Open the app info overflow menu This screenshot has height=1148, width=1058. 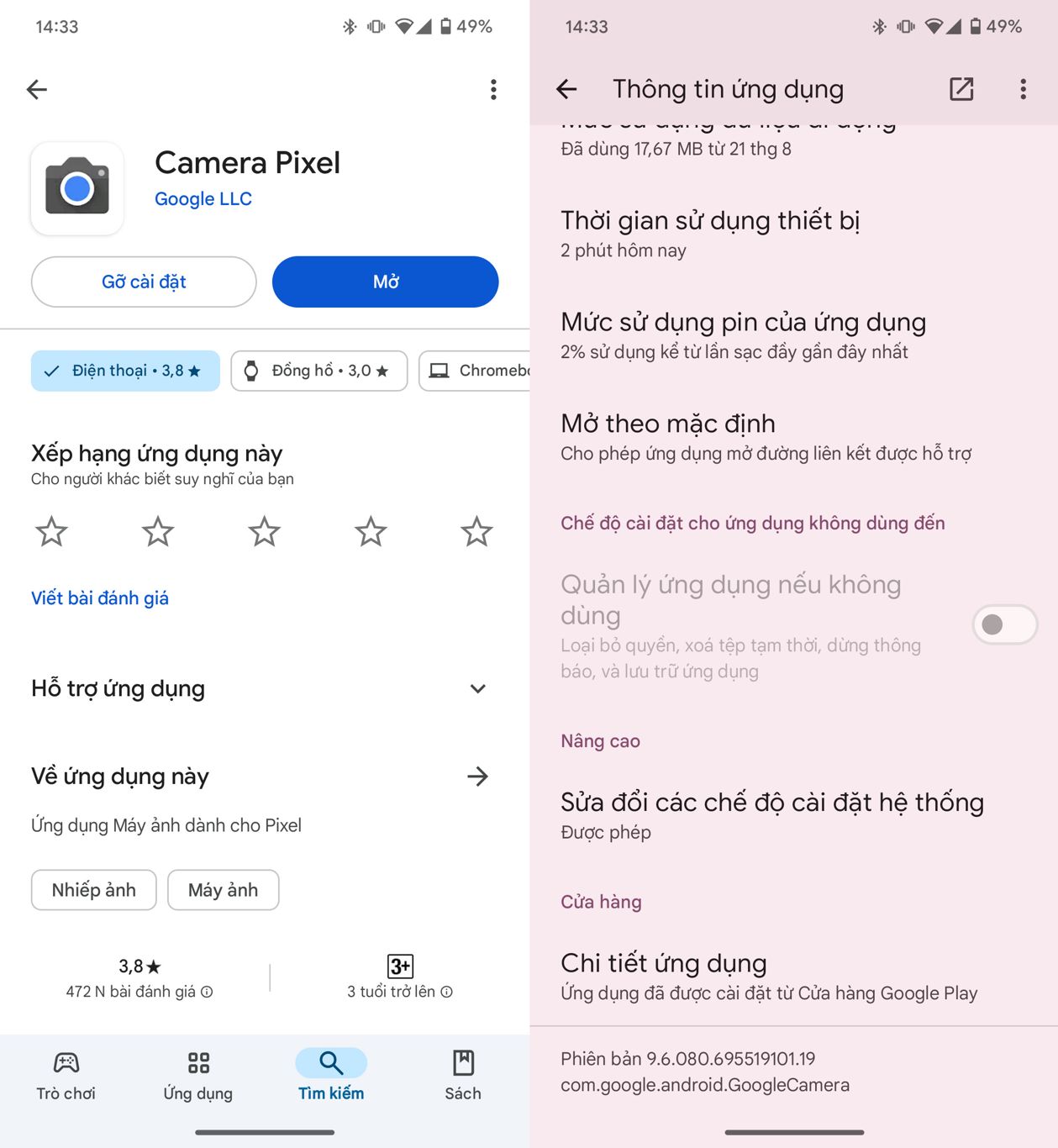click(x=1022, y=88)
